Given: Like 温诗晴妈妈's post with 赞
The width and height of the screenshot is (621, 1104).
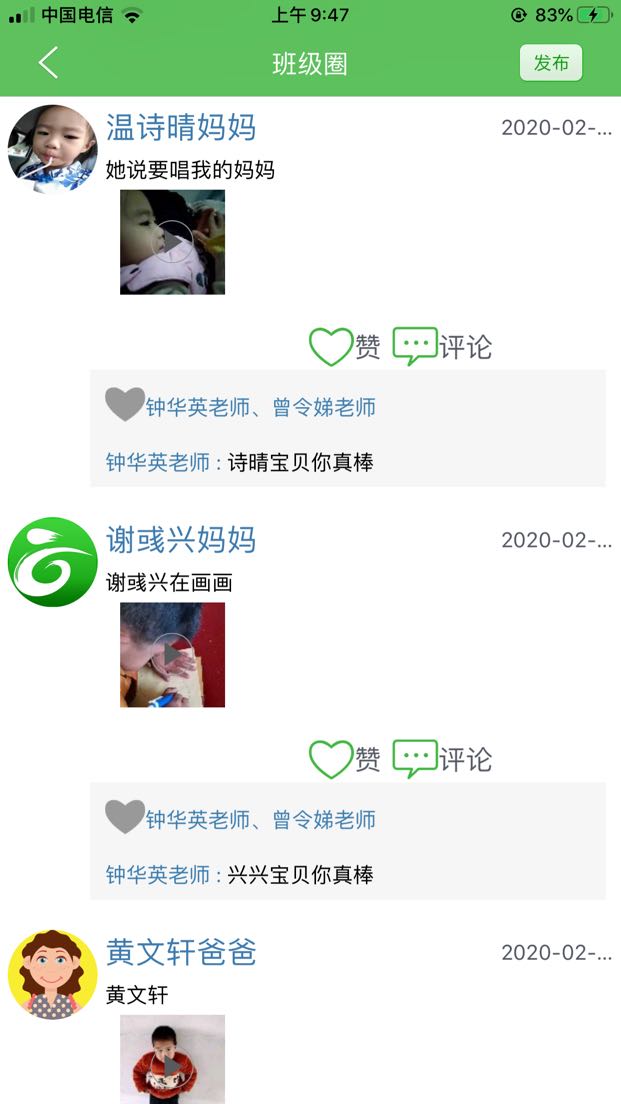Looking at the screenshot, I should click(344, 346).
